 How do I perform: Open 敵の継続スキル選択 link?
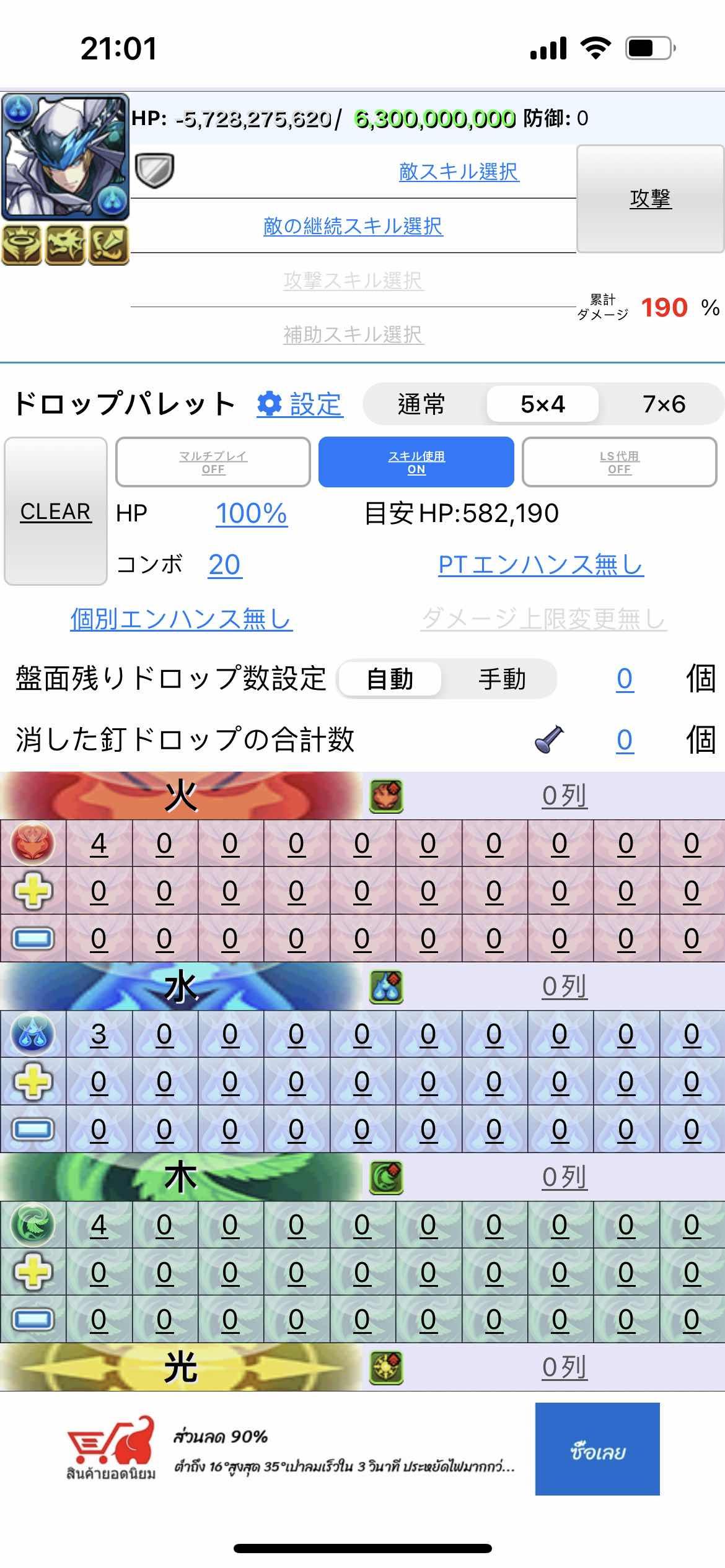tap(353, 226)
